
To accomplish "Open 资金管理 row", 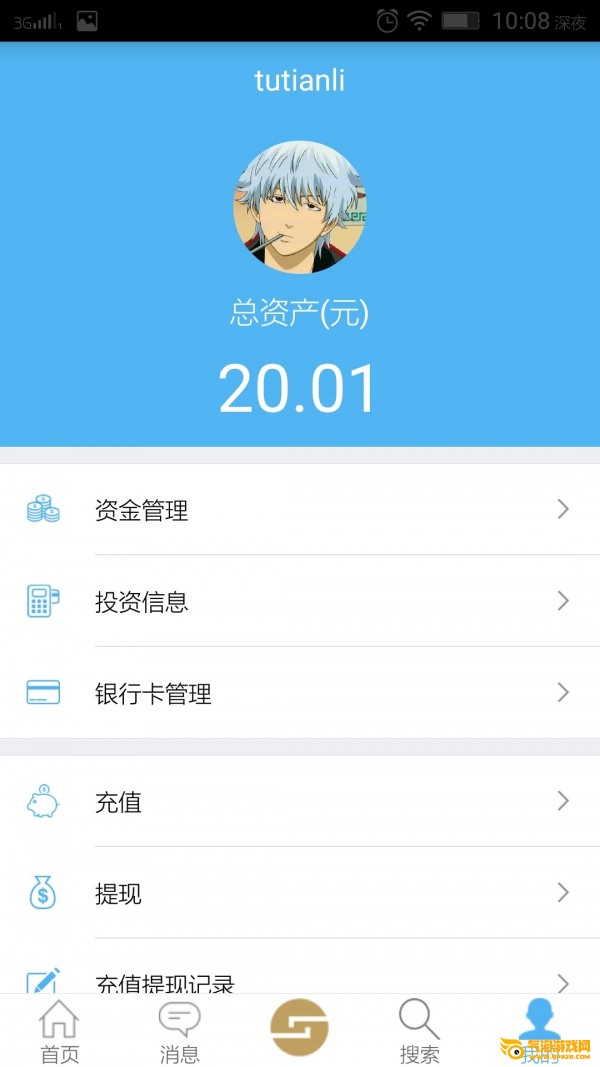I will click(x=300, y=510).
